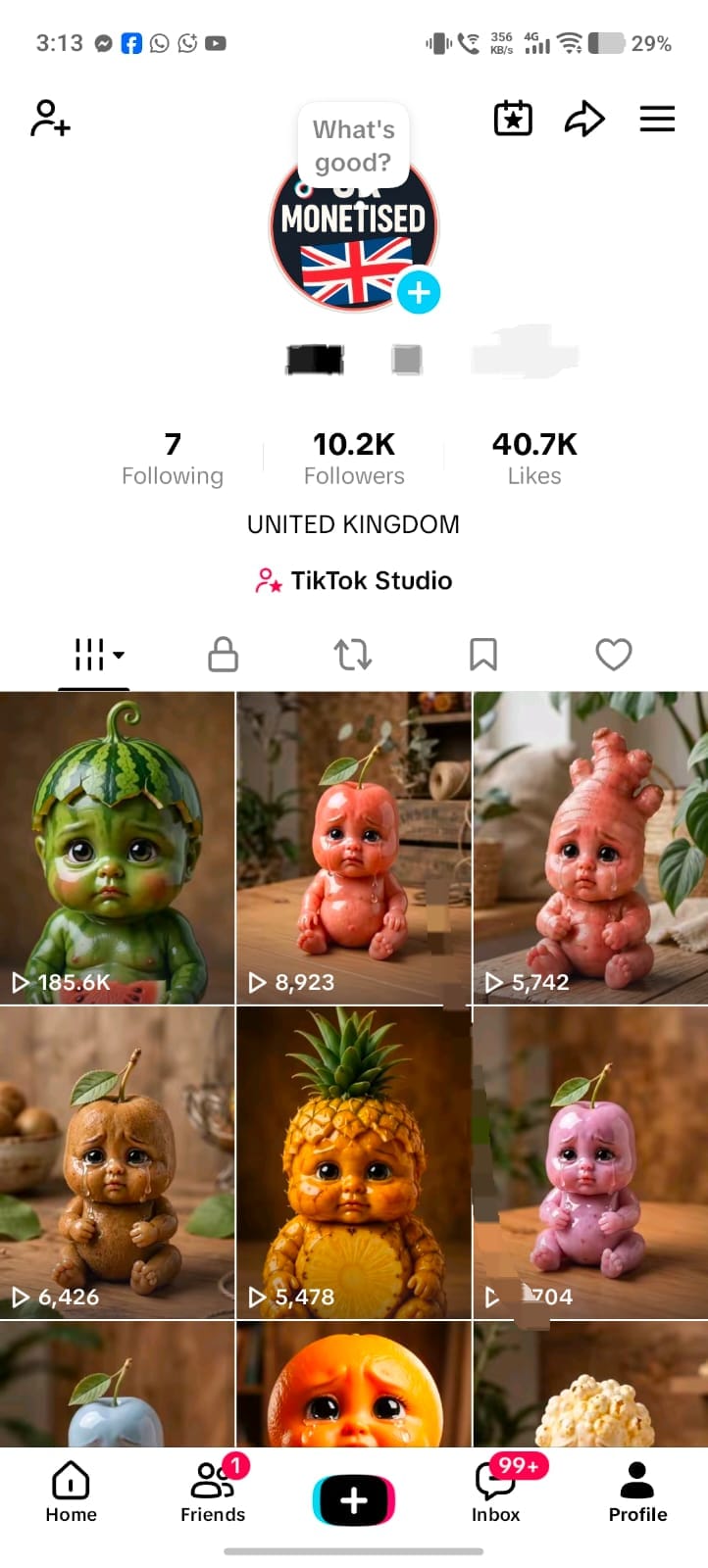The height and width of the screenshot is (1568, 708).
Task: Open the add friends icon
Action: point(50,119)
